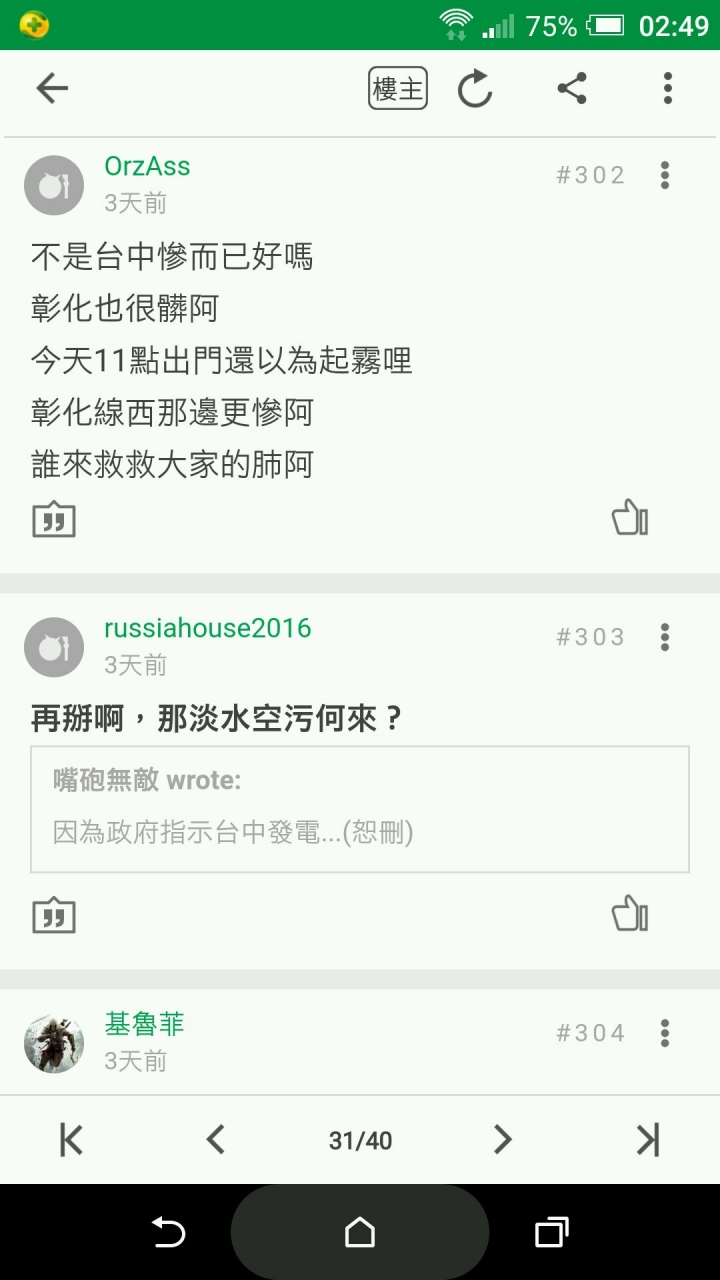
Task: Open options menu for post #304
Action: [x=664, y=1033]
